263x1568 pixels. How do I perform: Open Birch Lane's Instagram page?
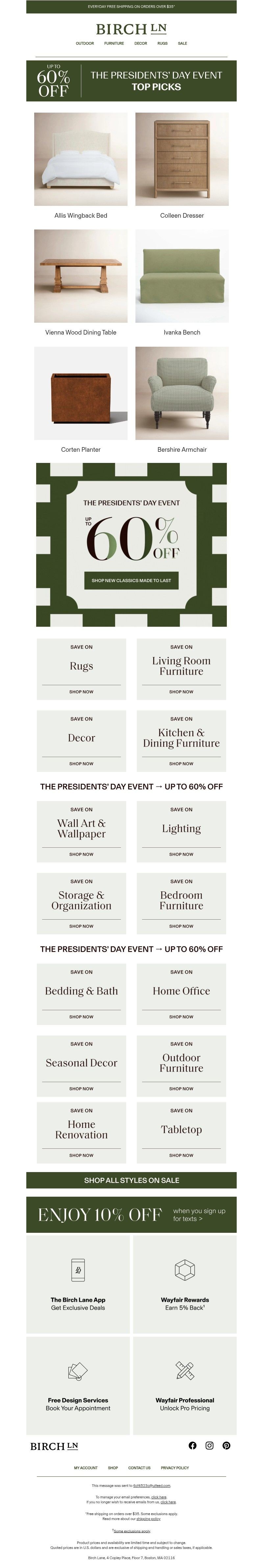pos(209,1445)
